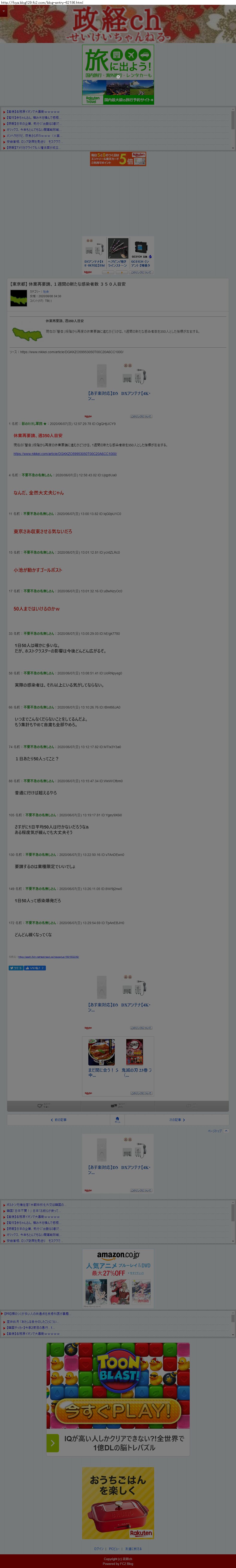
Task: Open the Rakuten card 5倍 points banner
Action: pyautogui.click(x=118, y=159)
